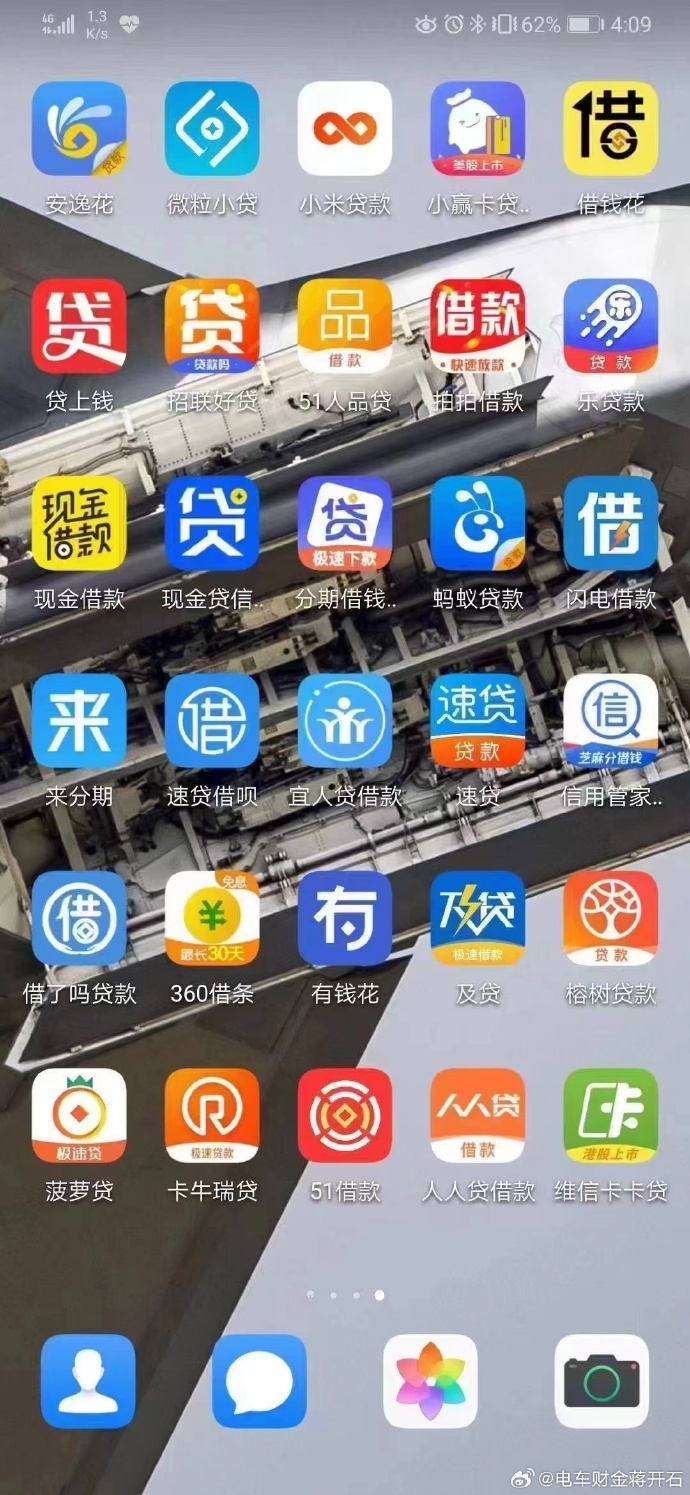
Task: Open 51人品贷
Action: 345,326
